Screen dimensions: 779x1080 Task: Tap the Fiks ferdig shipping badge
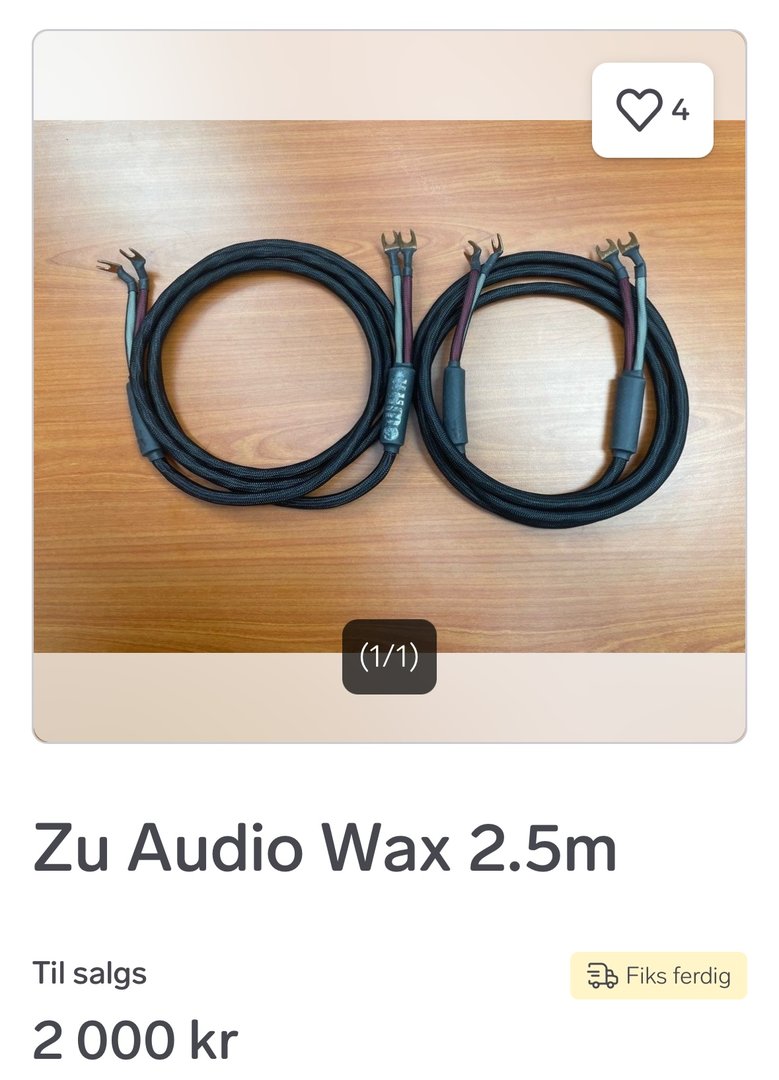point(658,975)
